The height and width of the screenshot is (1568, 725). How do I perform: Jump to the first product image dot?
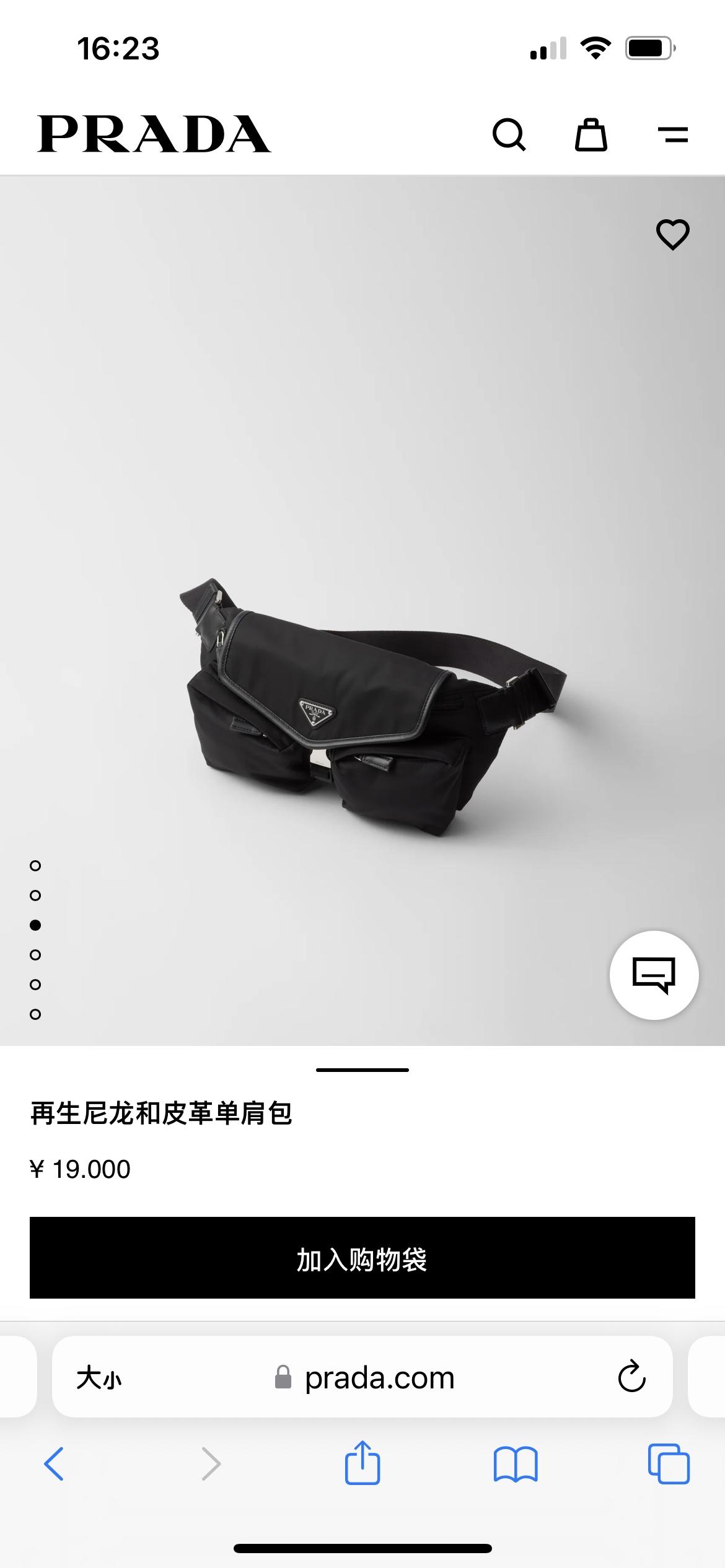coord(35,866)
